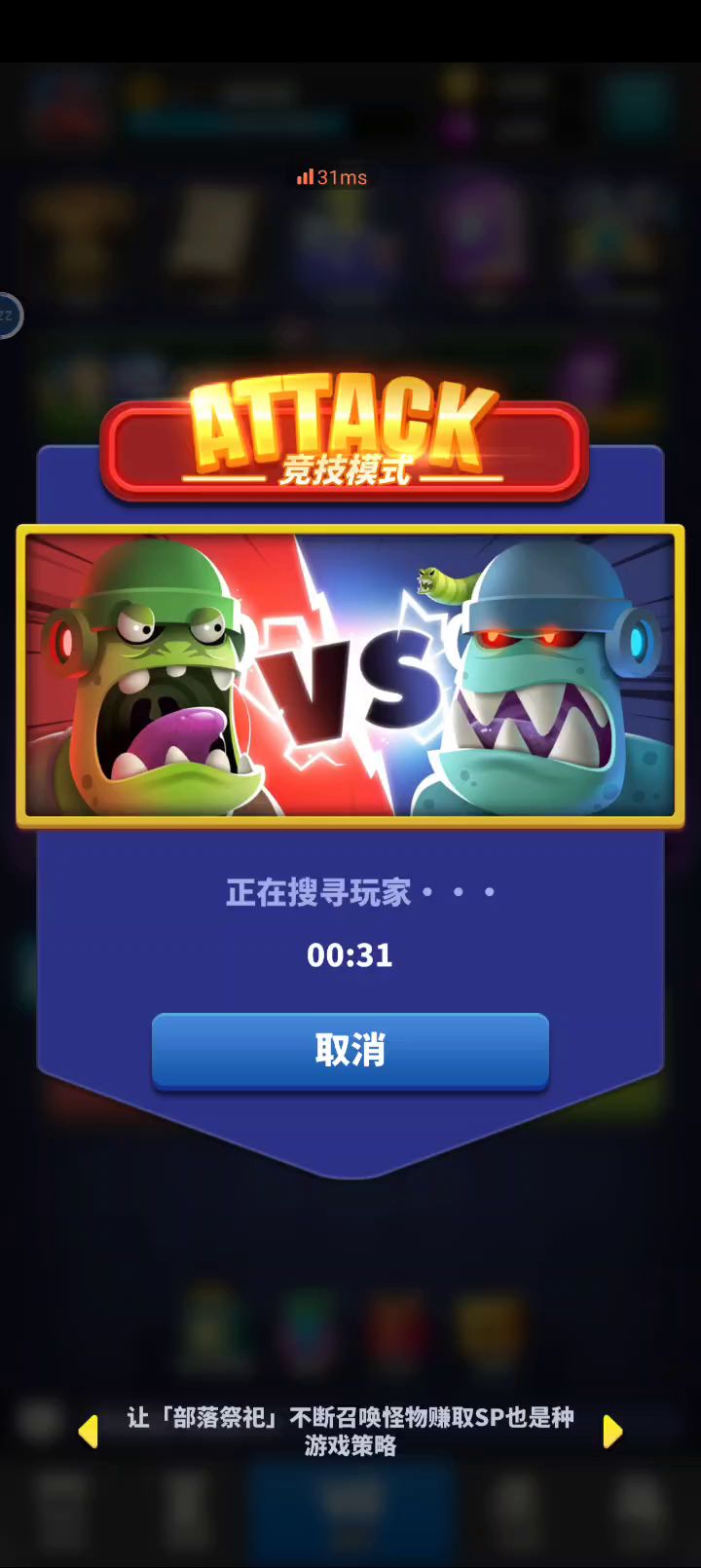The image size is (701, 1568).
Task: Show previous gameplay tip with left arrow
Action: 89,1431
